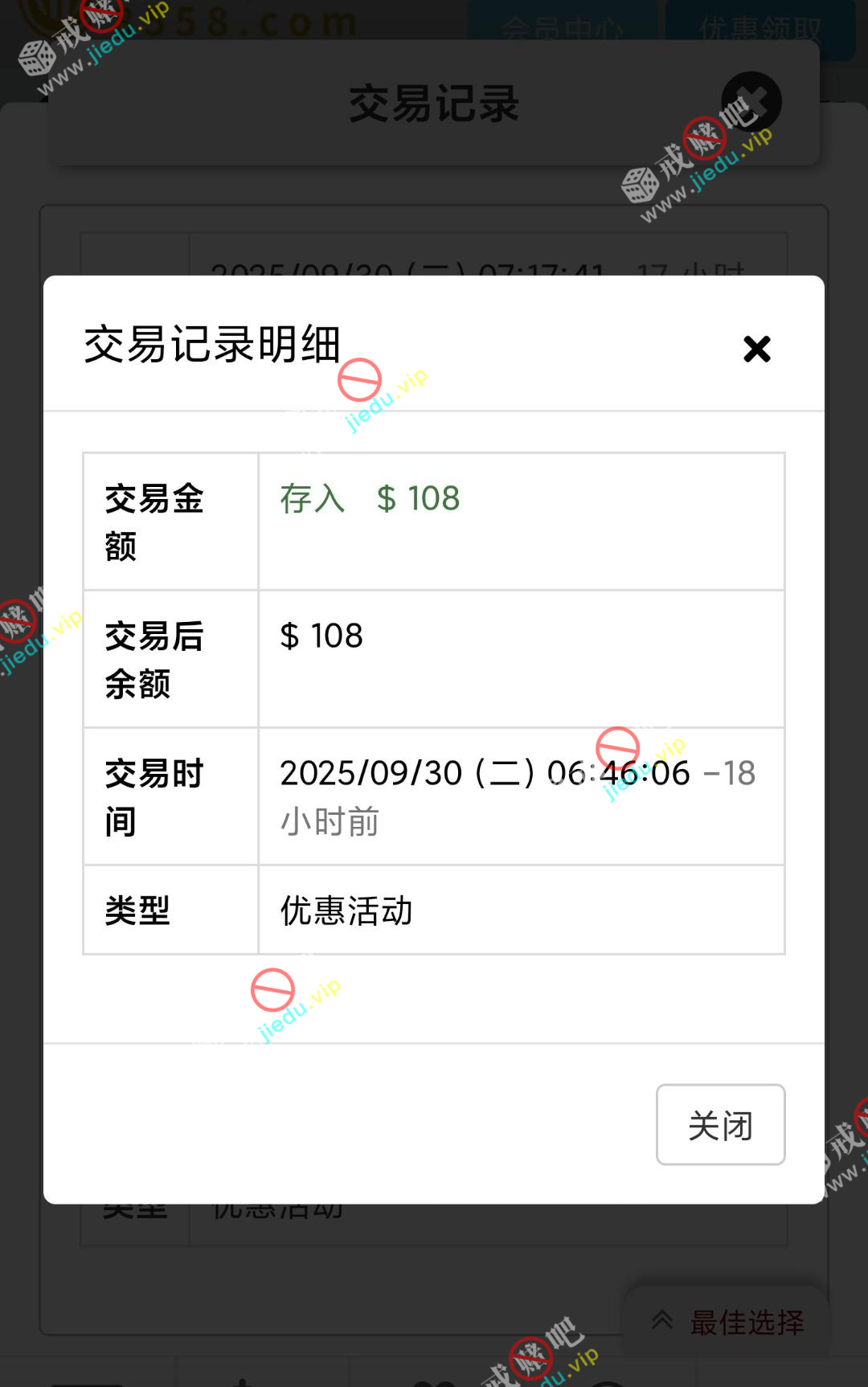Tap the 关闭 button
868x1387 pixels.
pyautogui.click(x=720, y=1124)
